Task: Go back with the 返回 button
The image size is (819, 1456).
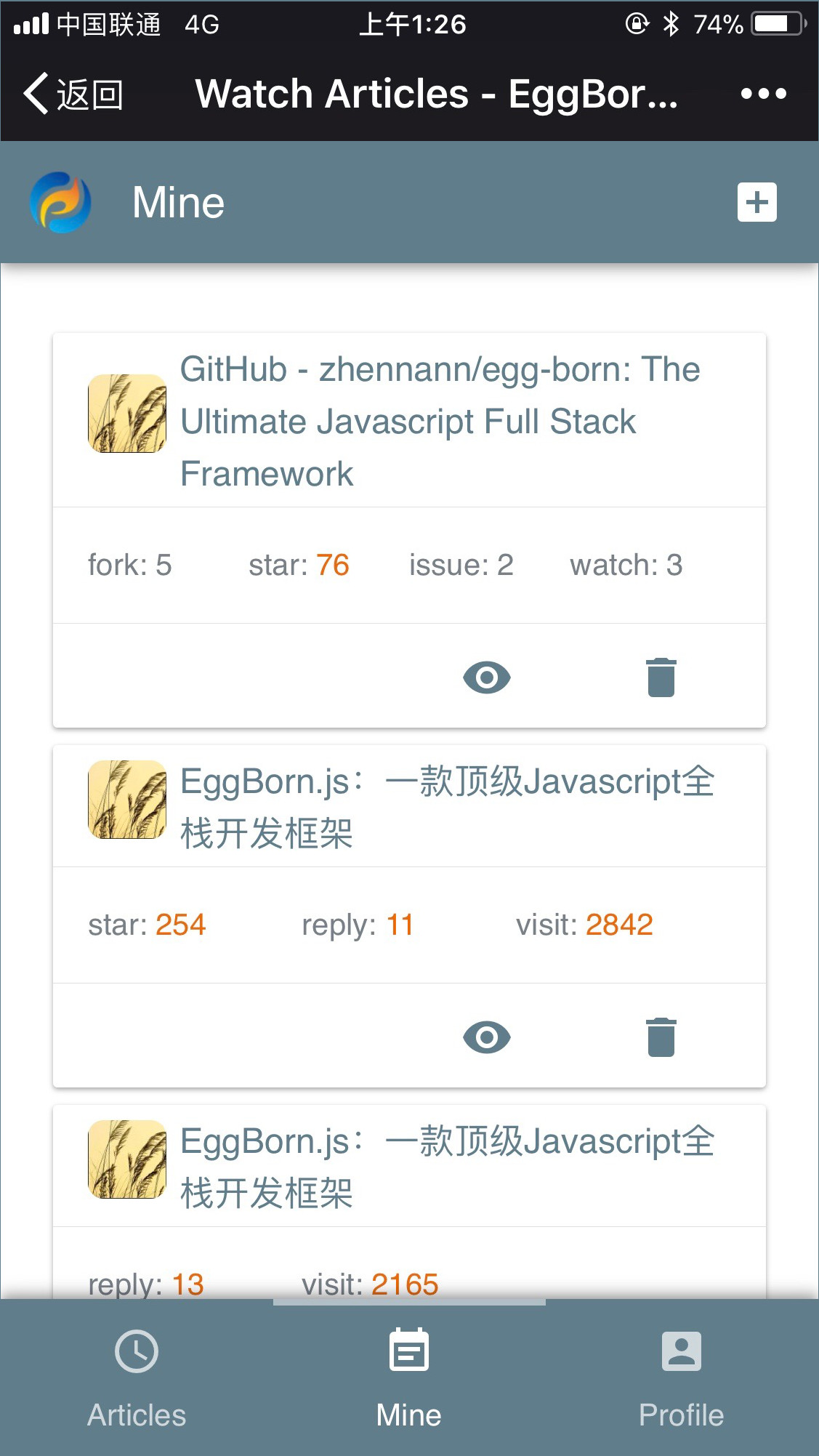Action: (73, 94)
